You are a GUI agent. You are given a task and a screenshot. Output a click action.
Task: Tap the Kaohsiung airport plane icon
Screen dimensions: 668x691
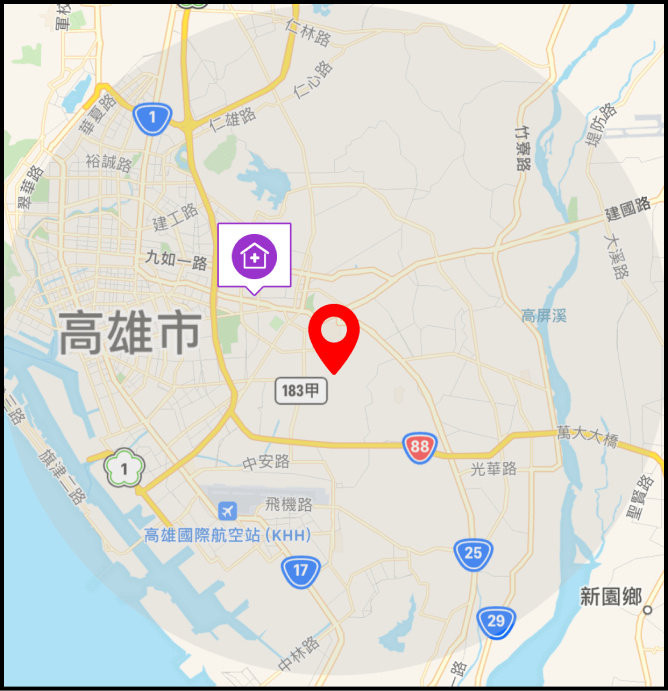pos(227,511)
